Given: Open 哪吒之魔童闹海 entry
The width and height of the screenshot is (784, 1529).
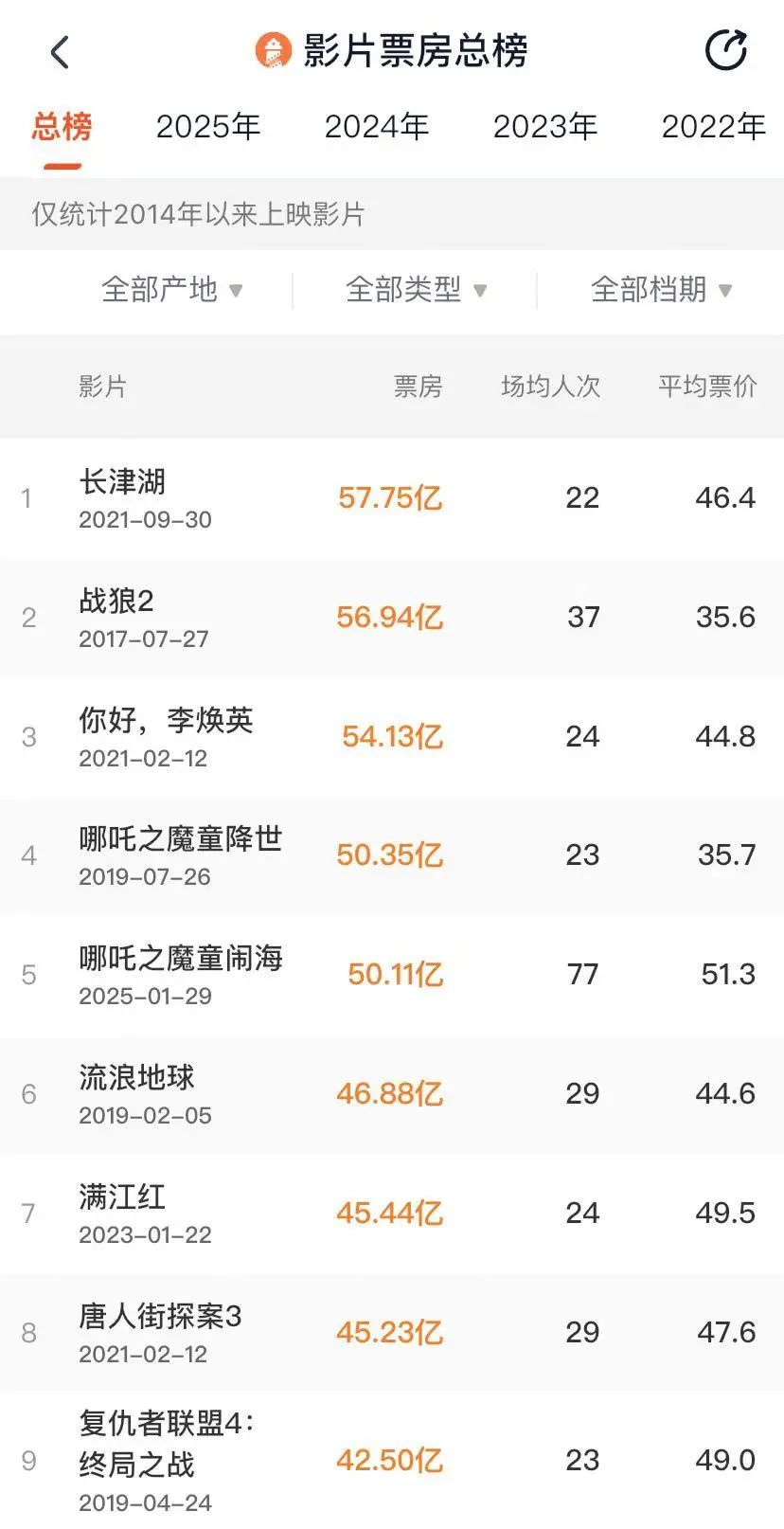Looking at the screenshot, I should tap(181, 959).
